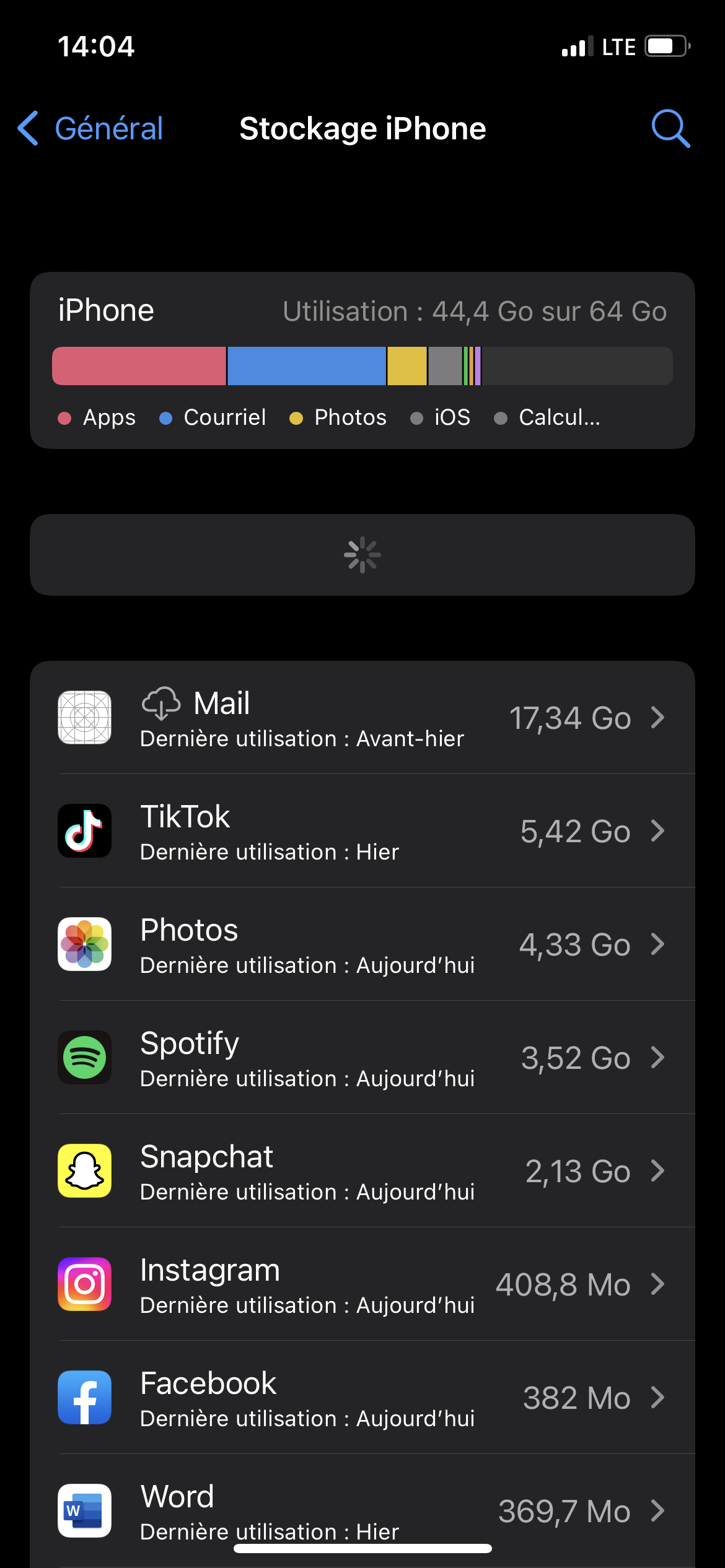Open Photos storage details
The height and width of the screenshot is (1568, 725).
click(362, 944)
